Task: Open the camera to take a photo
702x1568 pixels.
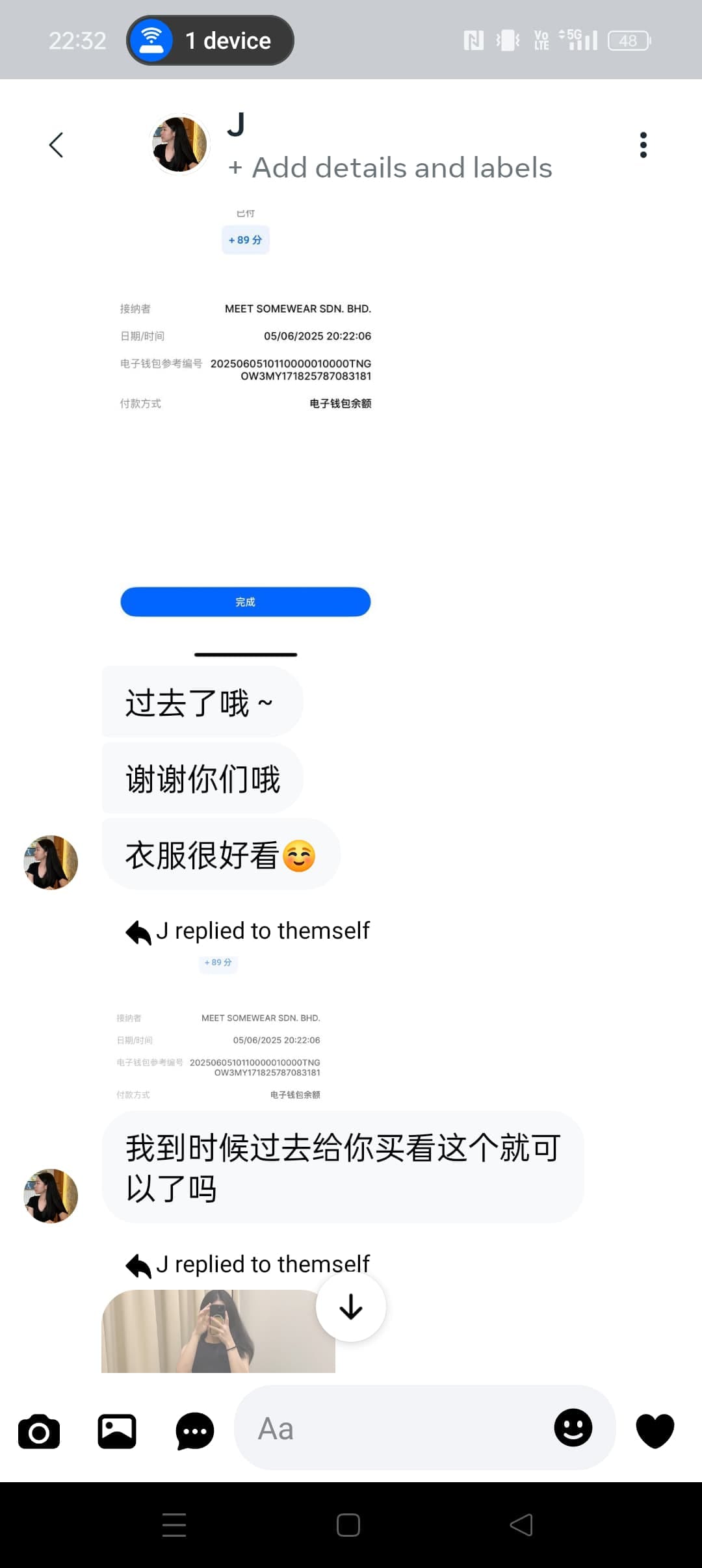Action: 39,1431
